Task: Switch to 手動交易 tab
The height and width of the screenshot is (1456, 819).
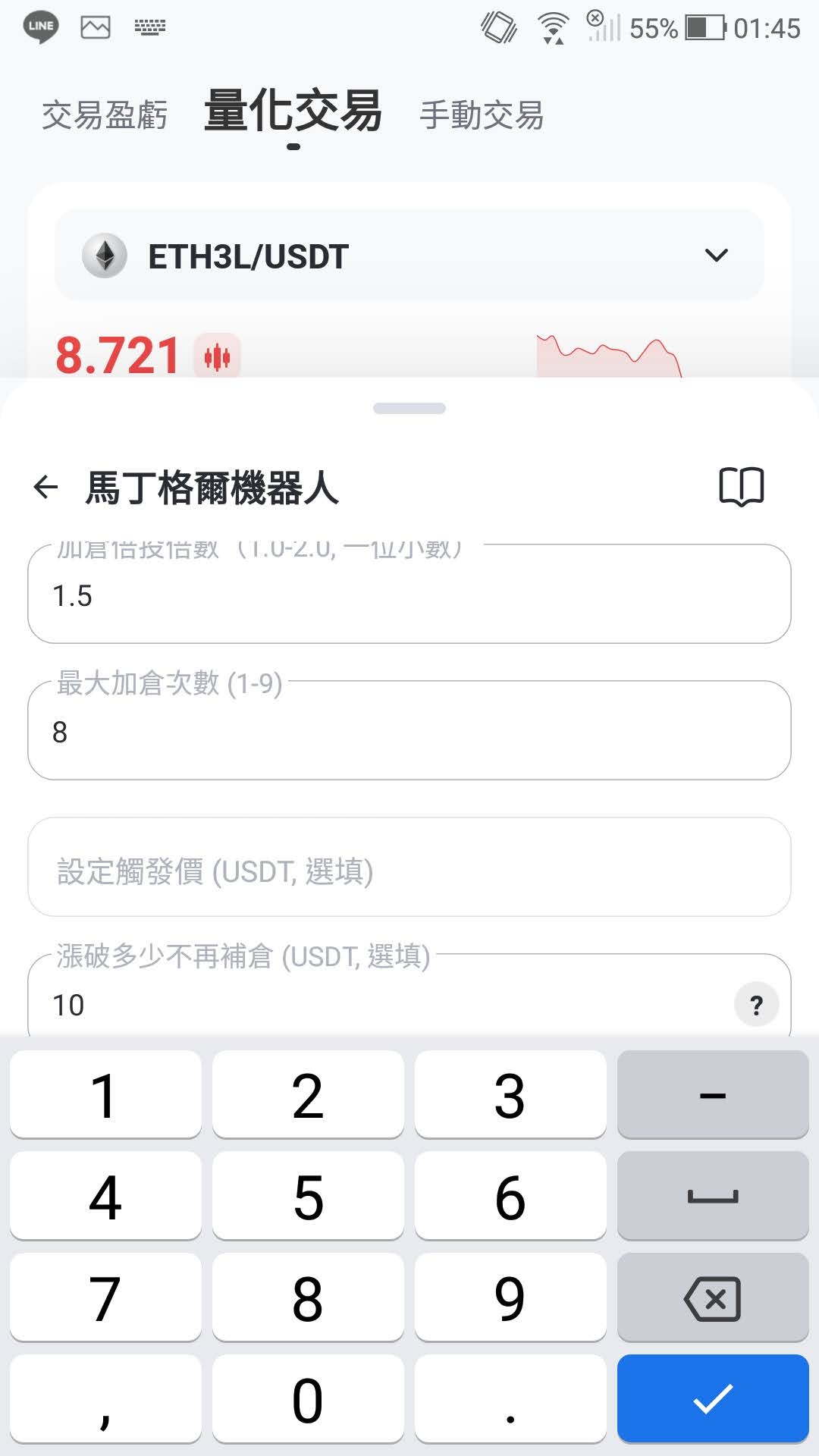Action: click(x=482, y=115)
